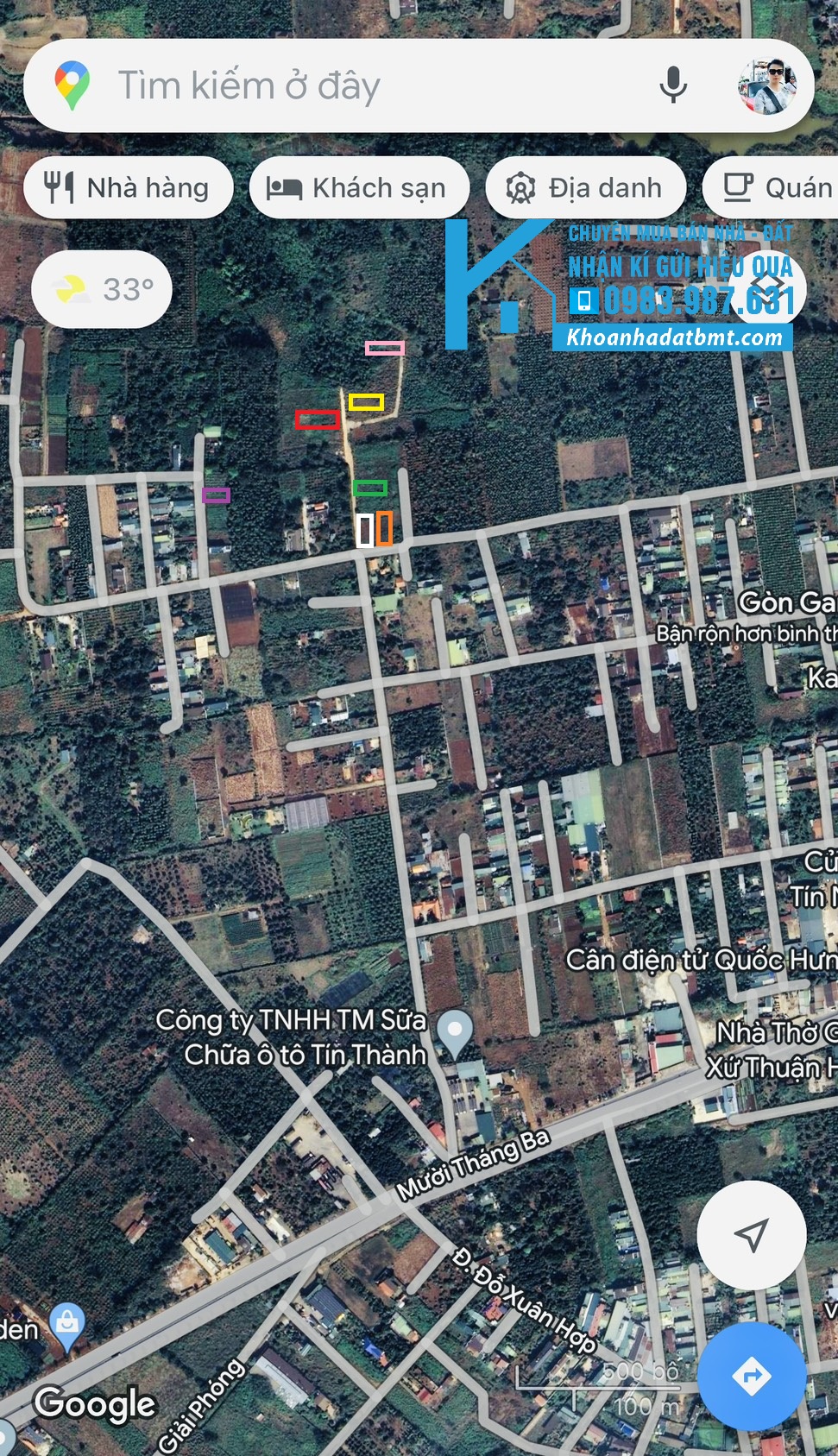
Task: Open the 33° weather widget
Action: click(102, 289)
